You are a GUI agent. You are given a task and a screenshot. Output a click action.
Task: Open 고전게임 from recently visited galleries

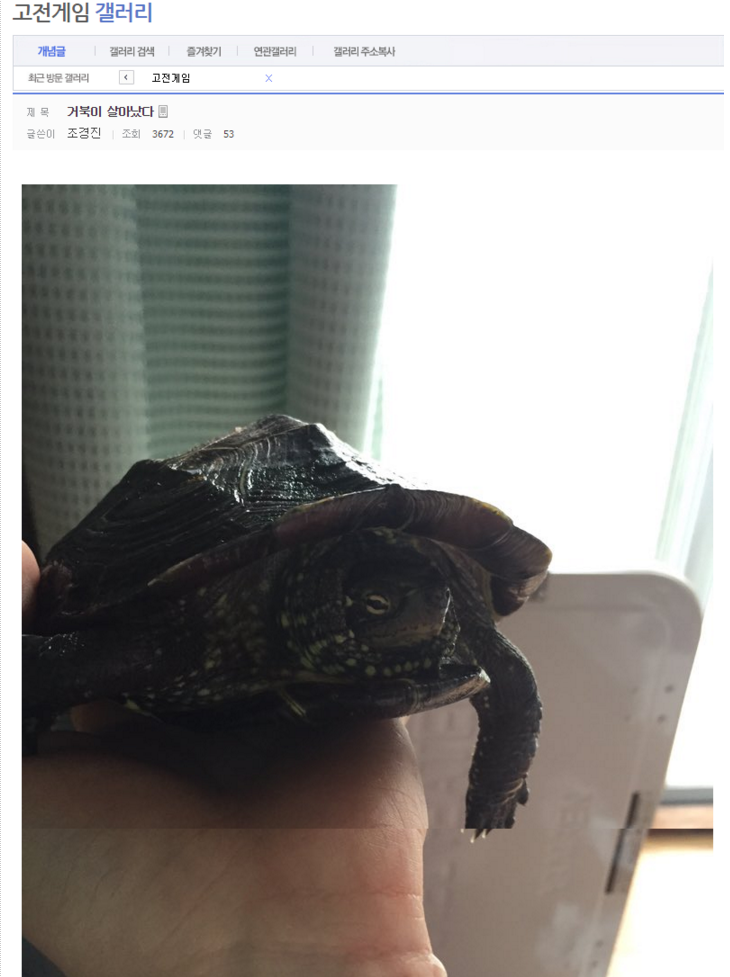171,78
